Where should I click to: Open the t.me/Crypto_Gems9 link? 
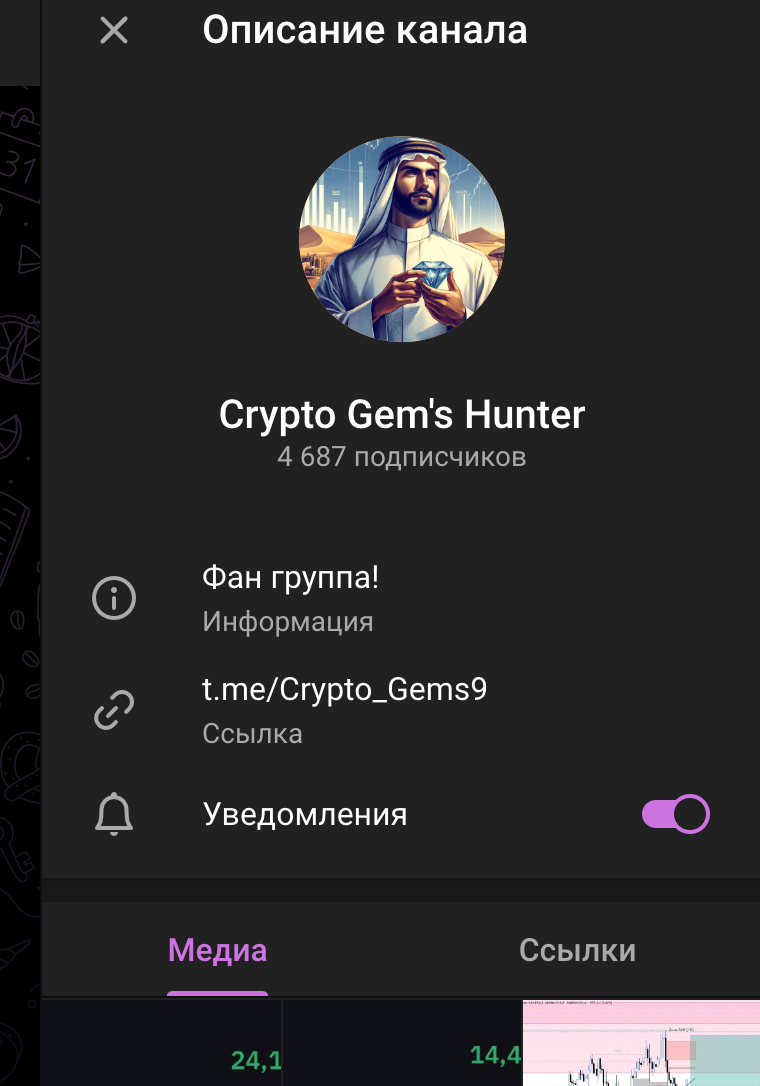[x=344, y=690]
